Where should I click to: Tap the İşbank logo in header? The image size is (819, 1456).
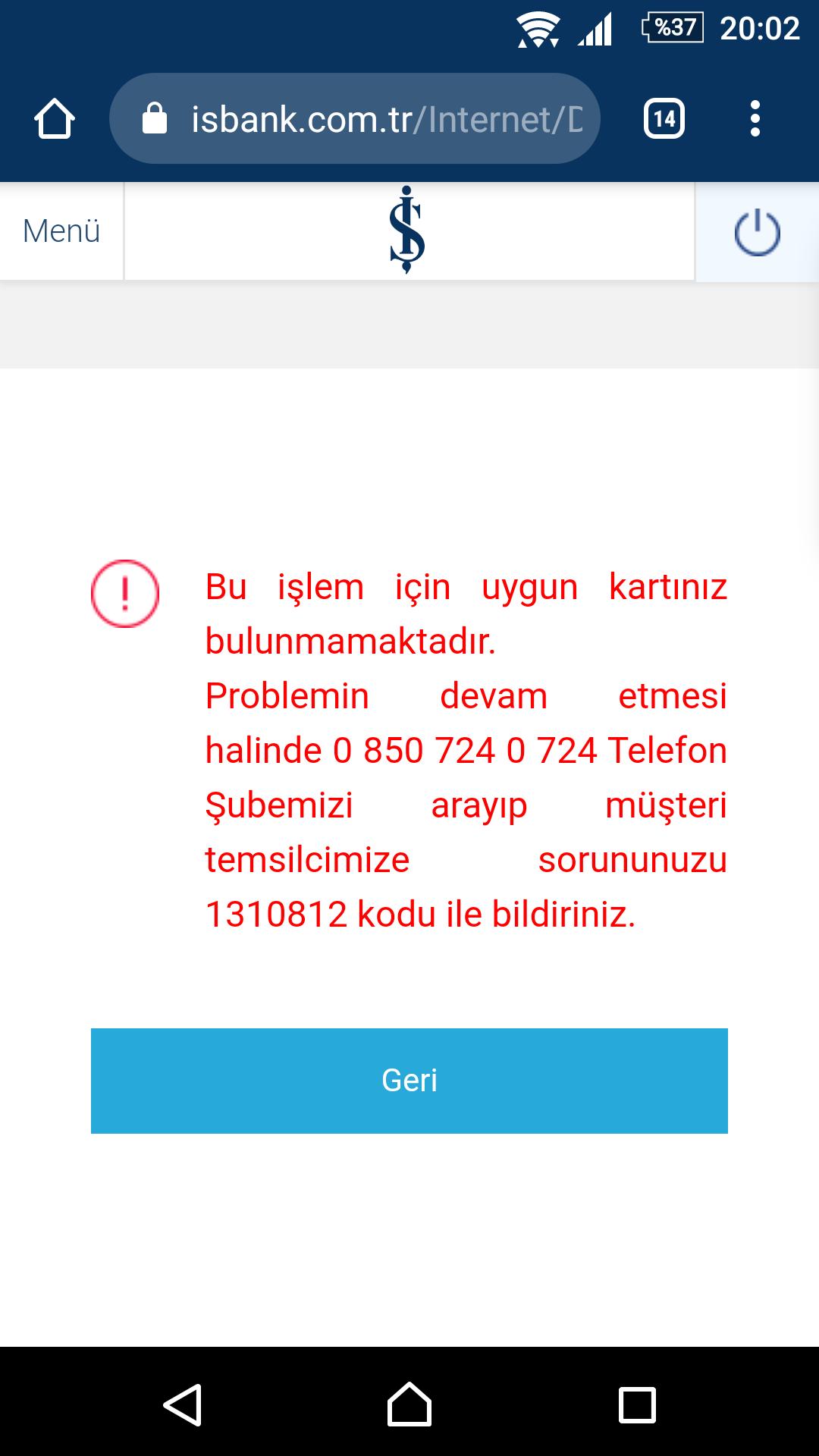click(407, 229)
